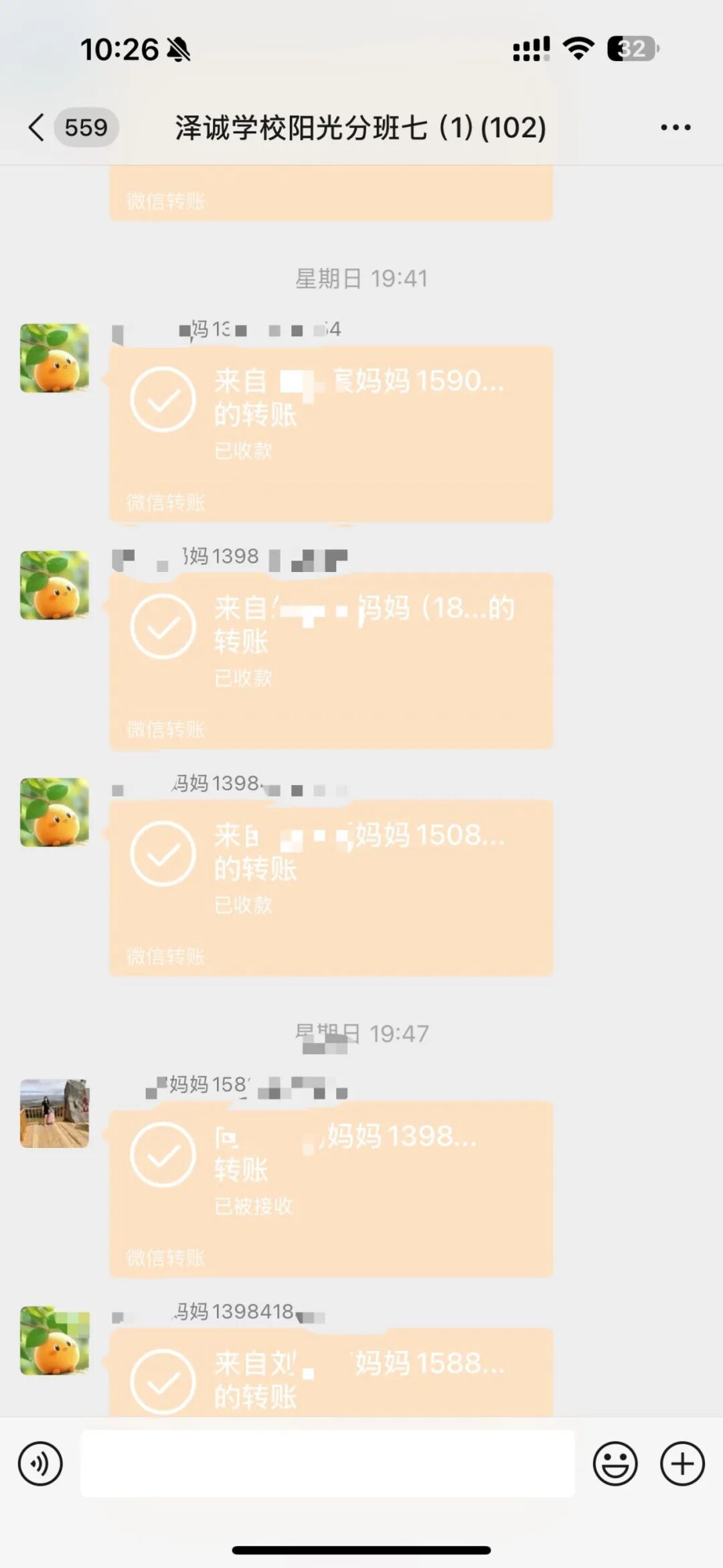Open the 已被接收 transfer card 妈妈 1398

click(x=331, y=1188)
